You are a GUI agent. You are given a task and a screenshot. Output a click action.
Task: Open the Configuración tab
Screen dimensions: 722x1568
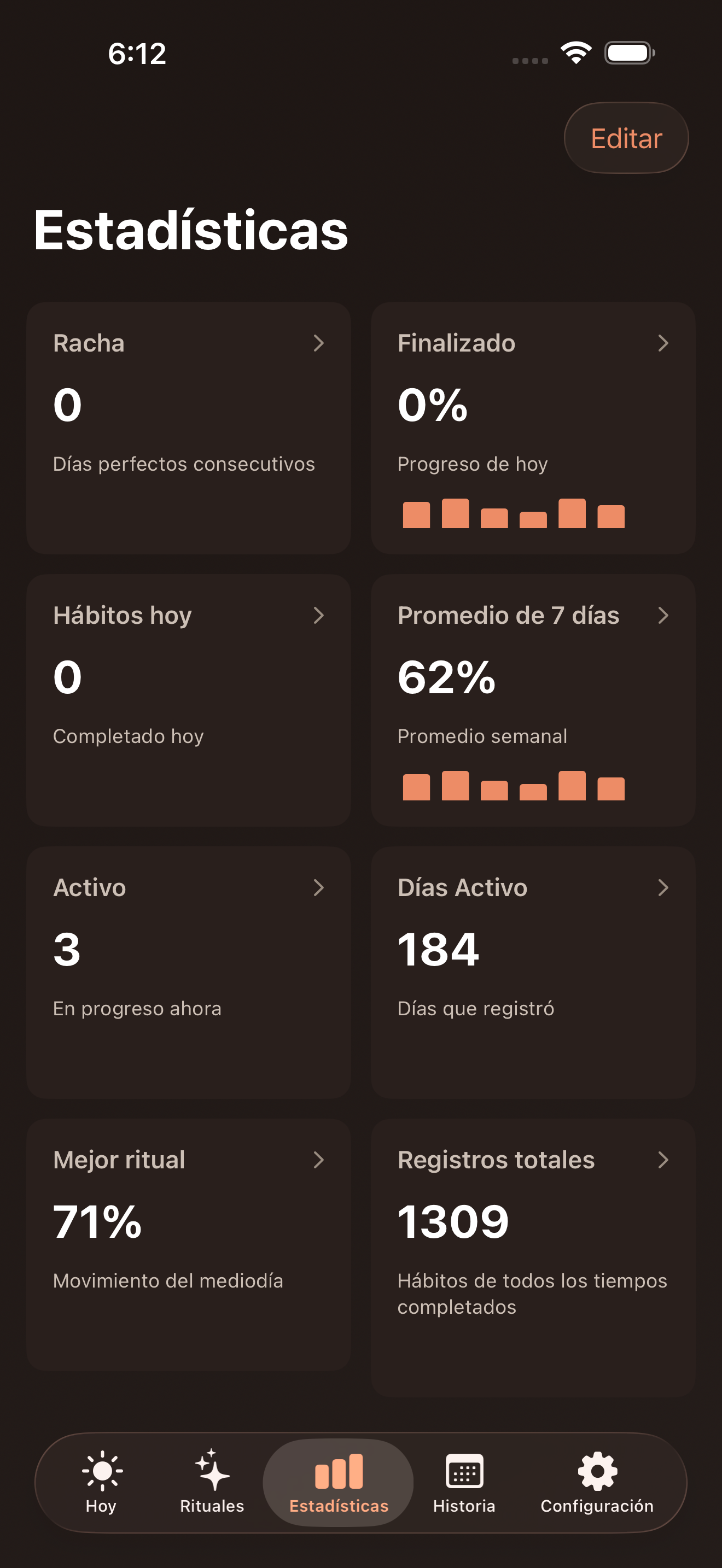(597, 1482)
